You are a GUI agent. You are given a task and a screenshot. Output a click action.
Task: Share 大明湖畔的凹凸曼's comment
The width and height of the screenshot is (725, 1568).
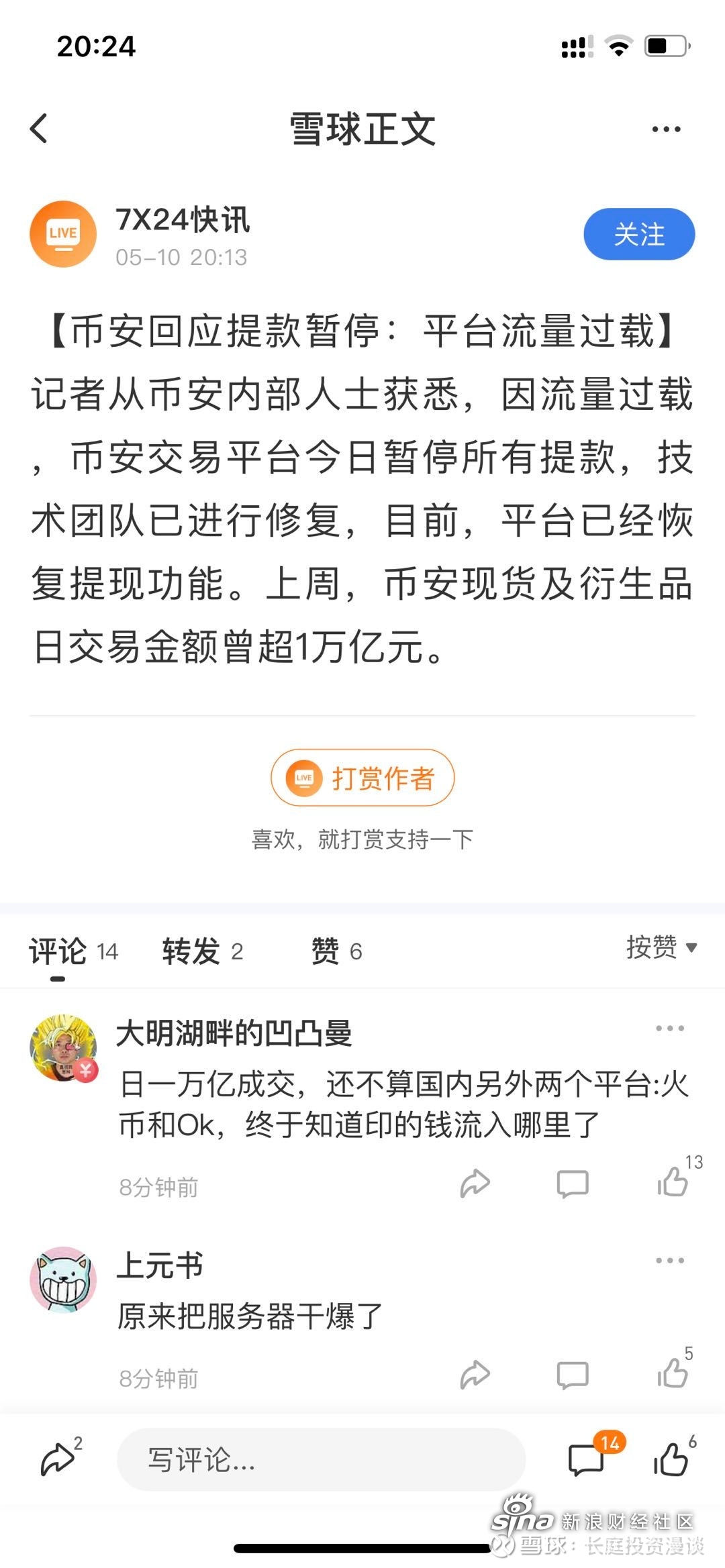coord(475,1184)
